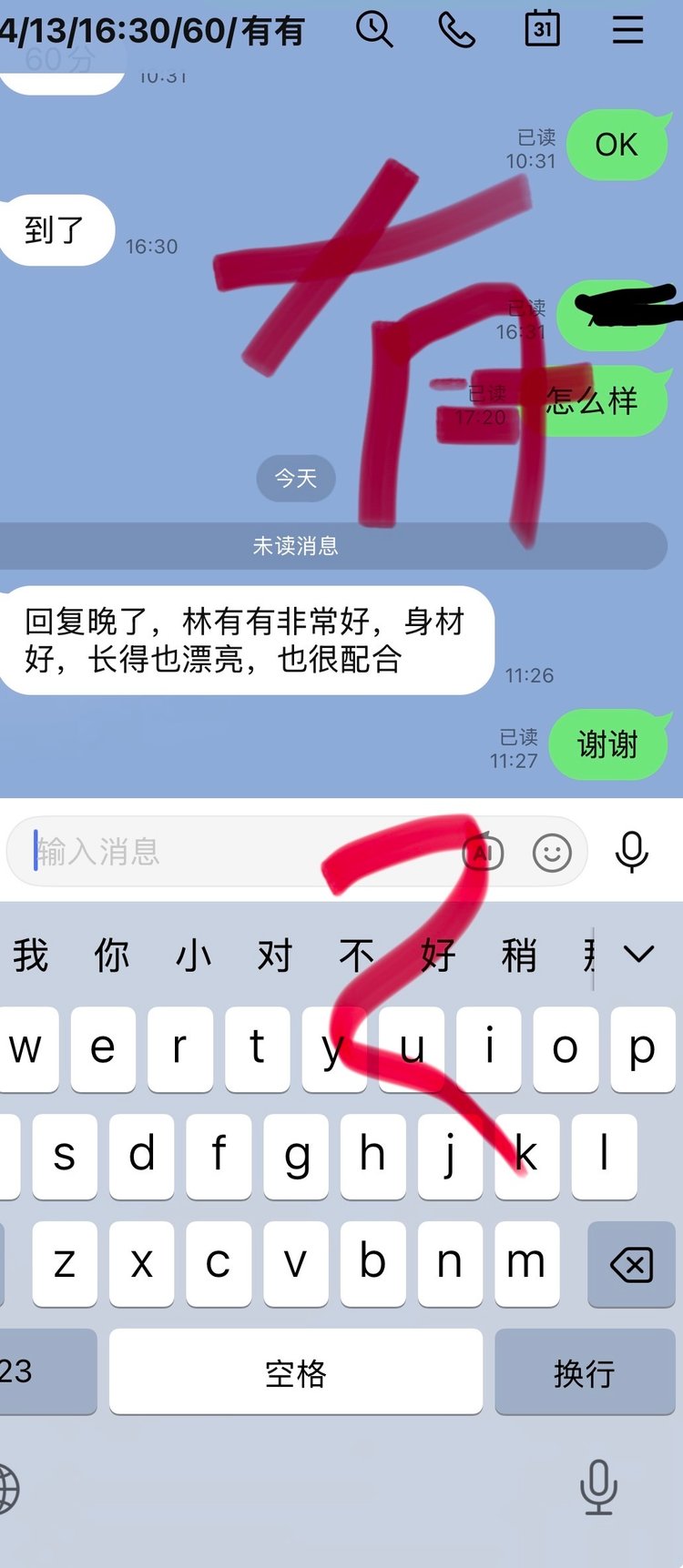683x1568 pixels.
Task: Choose the candidate word 你
Action: pos(111,956)
